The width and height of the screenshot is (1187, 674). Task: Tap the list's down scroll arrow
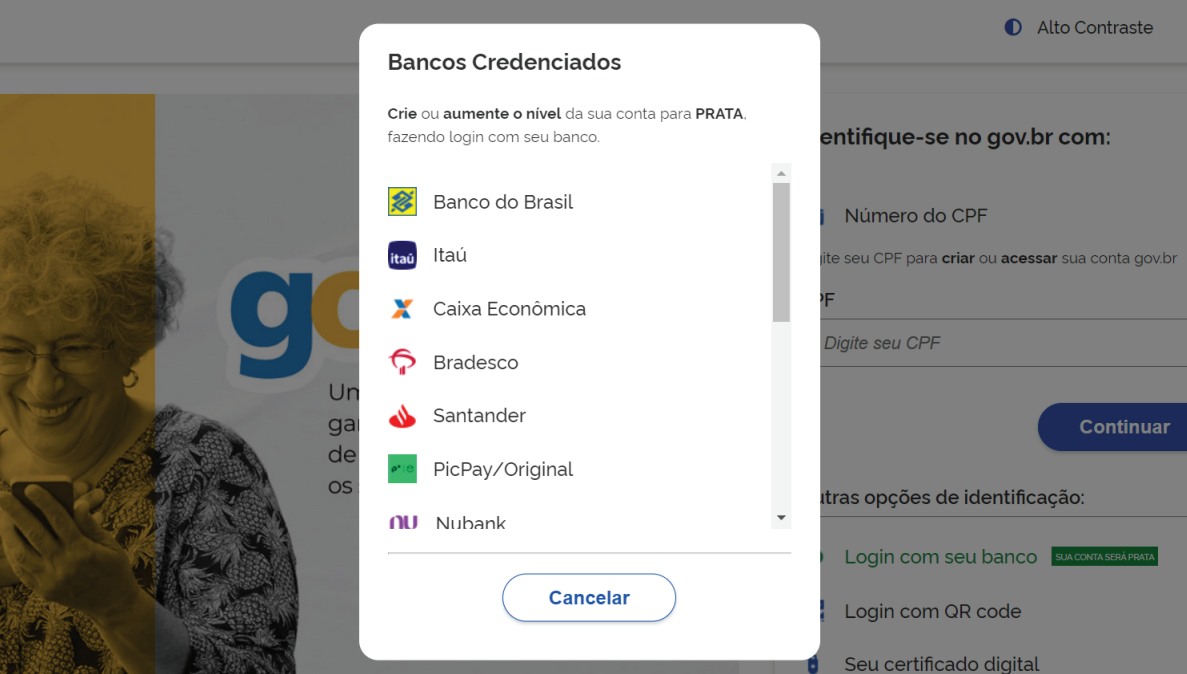(781, 518)
